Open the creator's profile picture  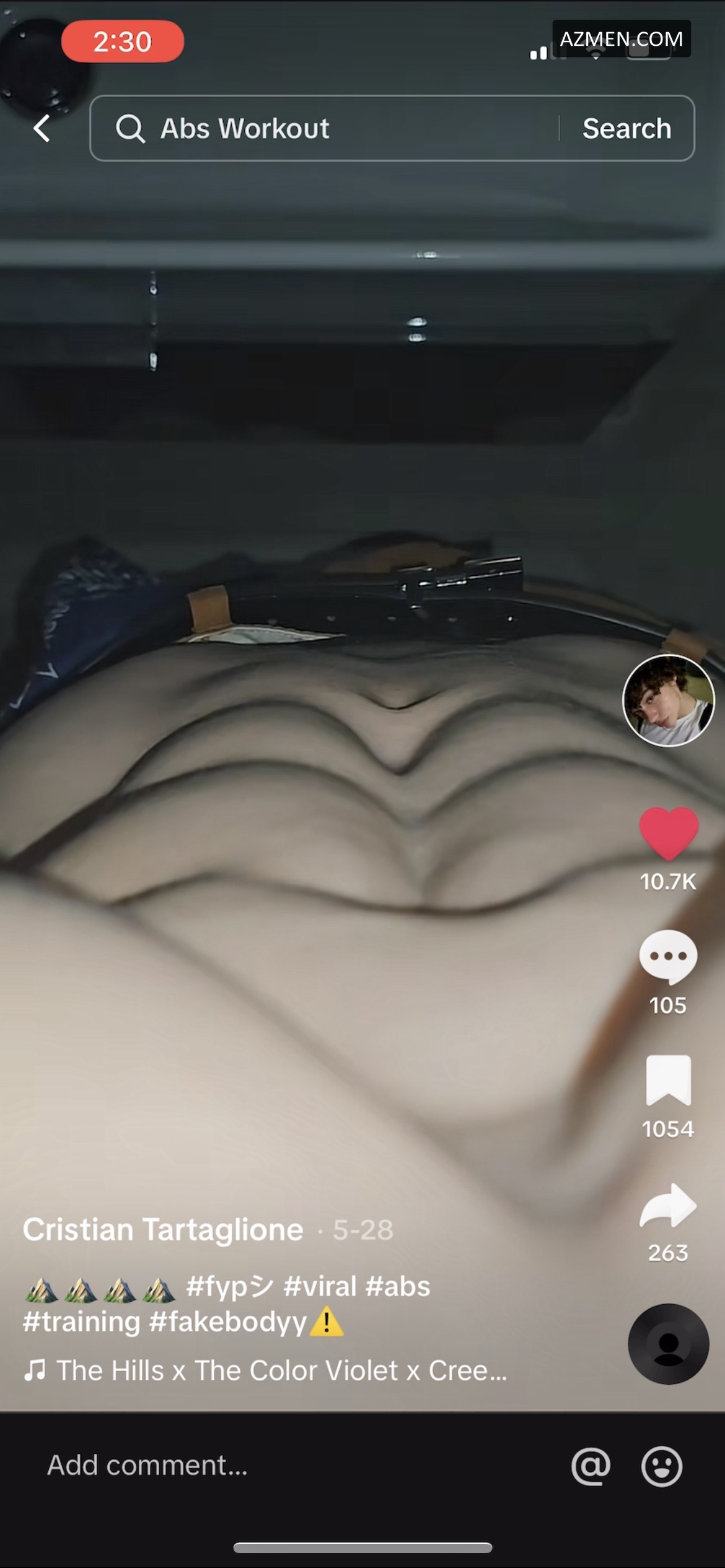(668, 700)
